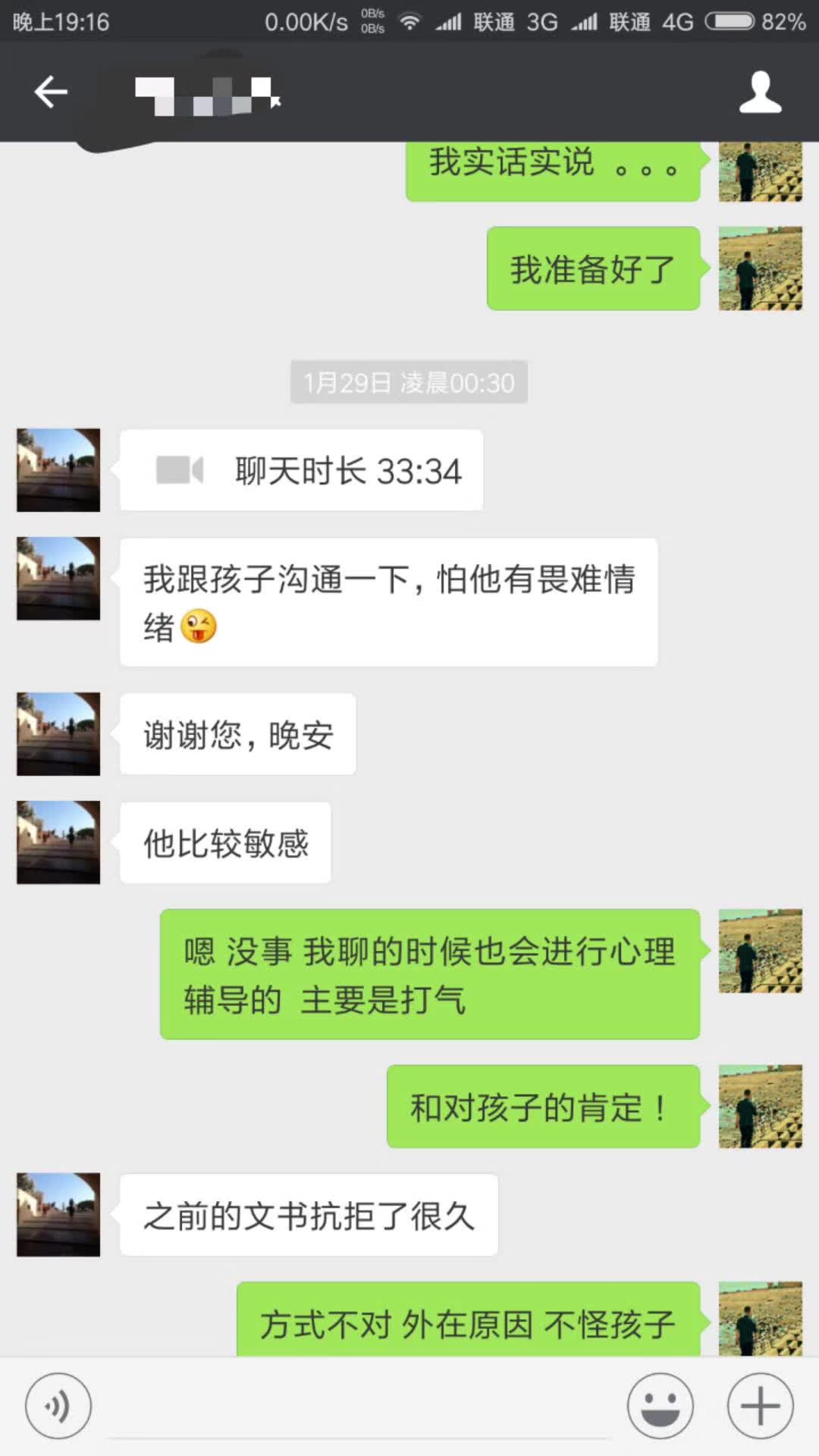
Task: Open the contact's avatar beside 谢谢您，晚安
Action: pyautogui.click(x=58, y=733)
